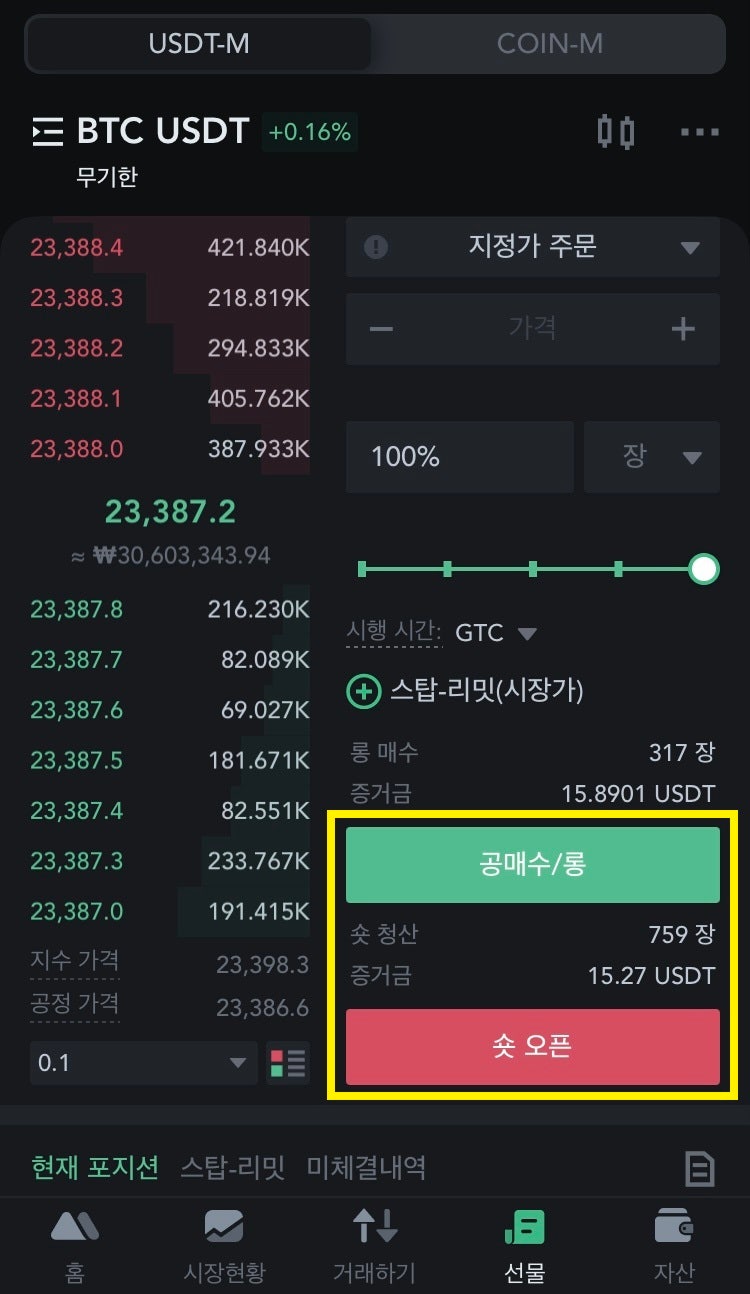Go to the 시장현황 tab
This screenshot has width=750, height=1294.
[x=225, y=1245]
